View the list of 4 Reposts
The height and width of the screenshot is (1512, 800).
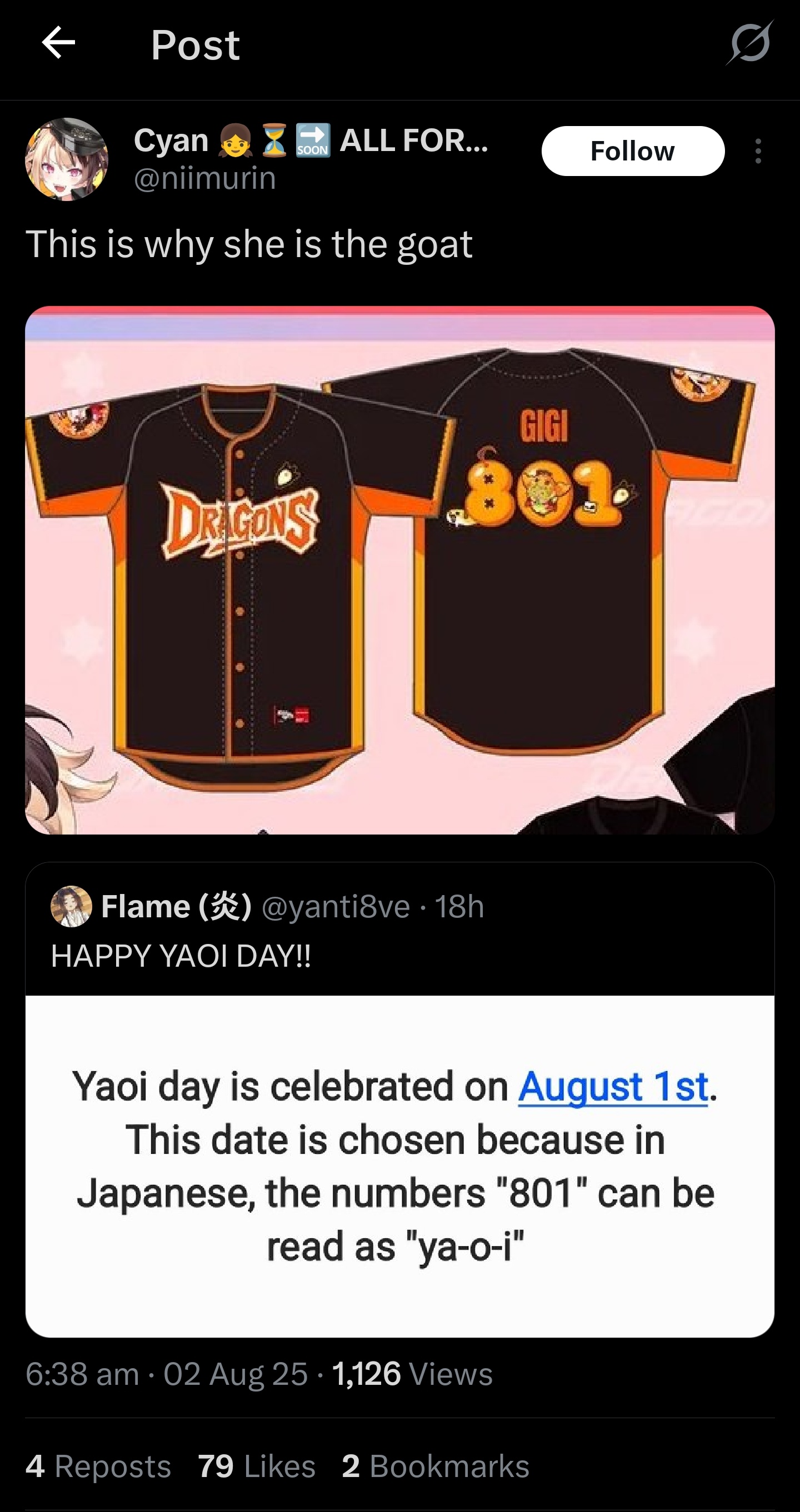pyautogui.click(x=98, y=1465)
